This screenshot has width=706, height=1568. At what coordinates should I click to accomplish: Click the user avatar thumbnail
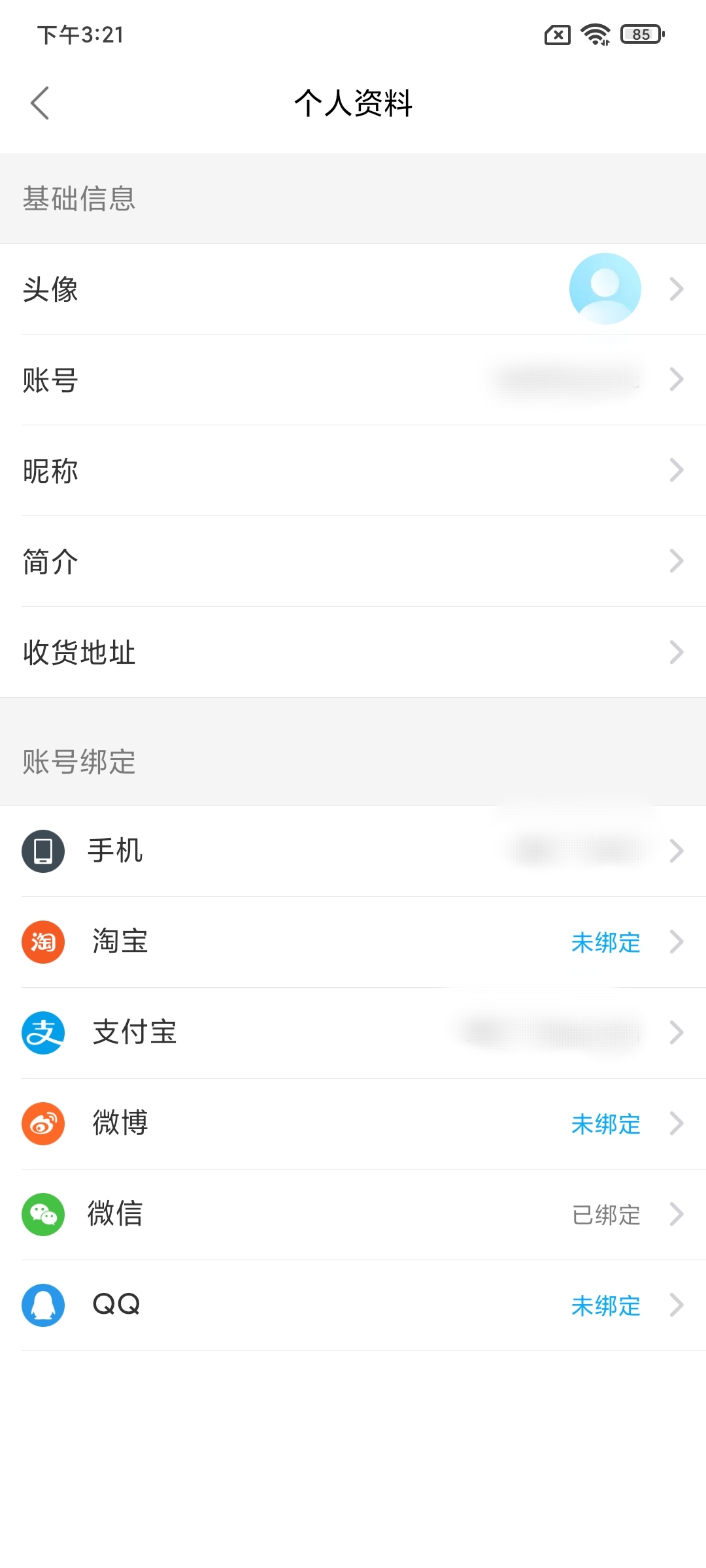pyautogui.click(x=605, y=287)
